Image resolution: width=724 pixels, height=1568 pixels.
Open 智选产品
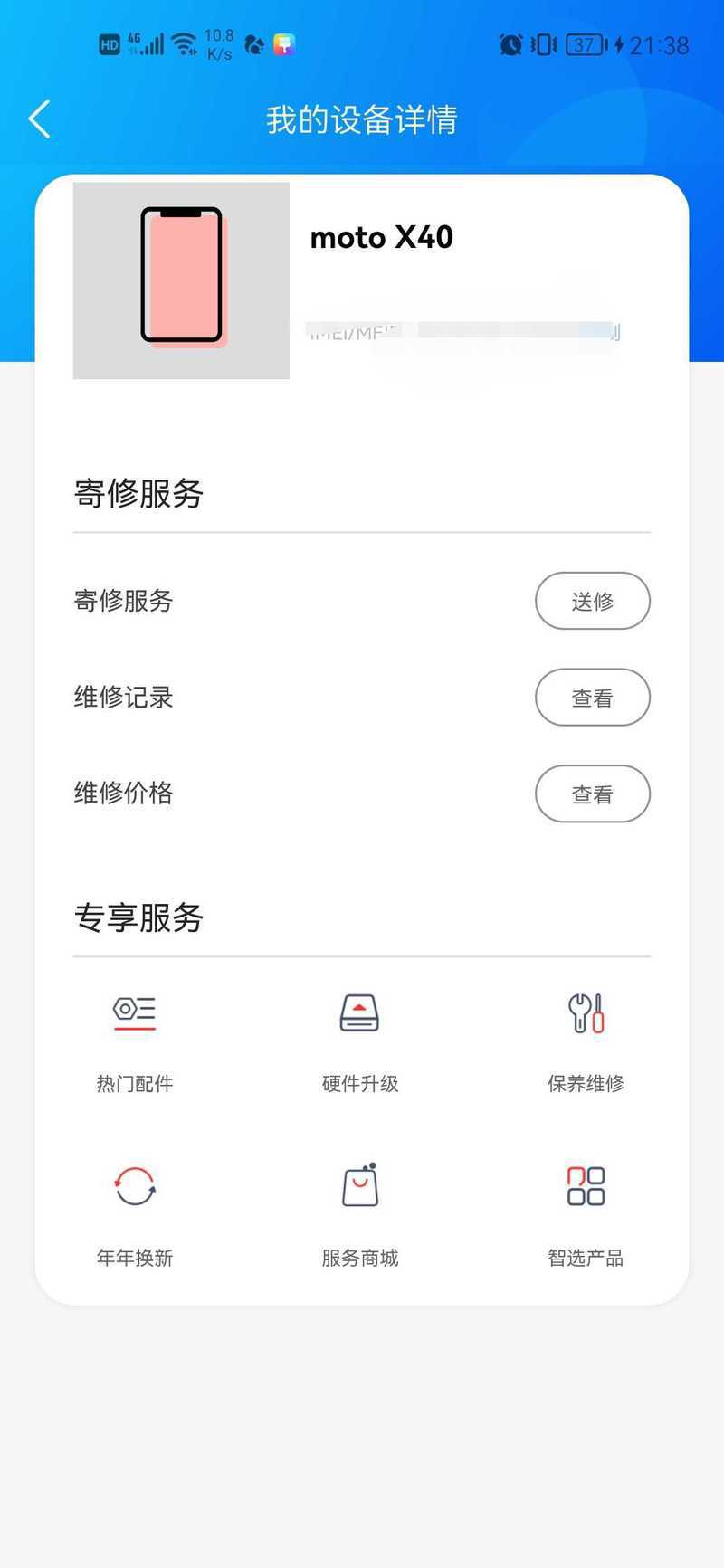click(586, 1216)
